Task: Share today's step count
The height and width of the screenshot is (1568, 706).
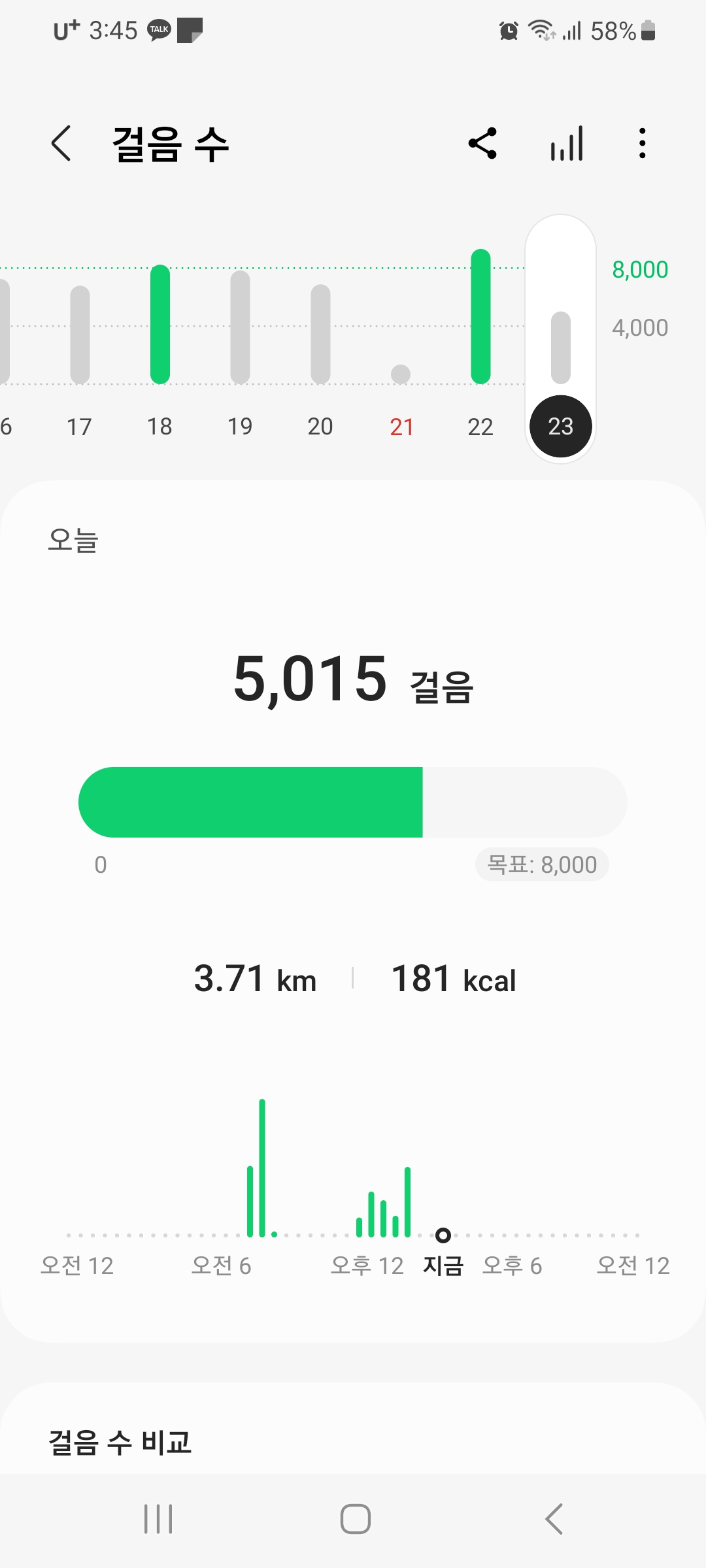Action: (x=483, y=144)
